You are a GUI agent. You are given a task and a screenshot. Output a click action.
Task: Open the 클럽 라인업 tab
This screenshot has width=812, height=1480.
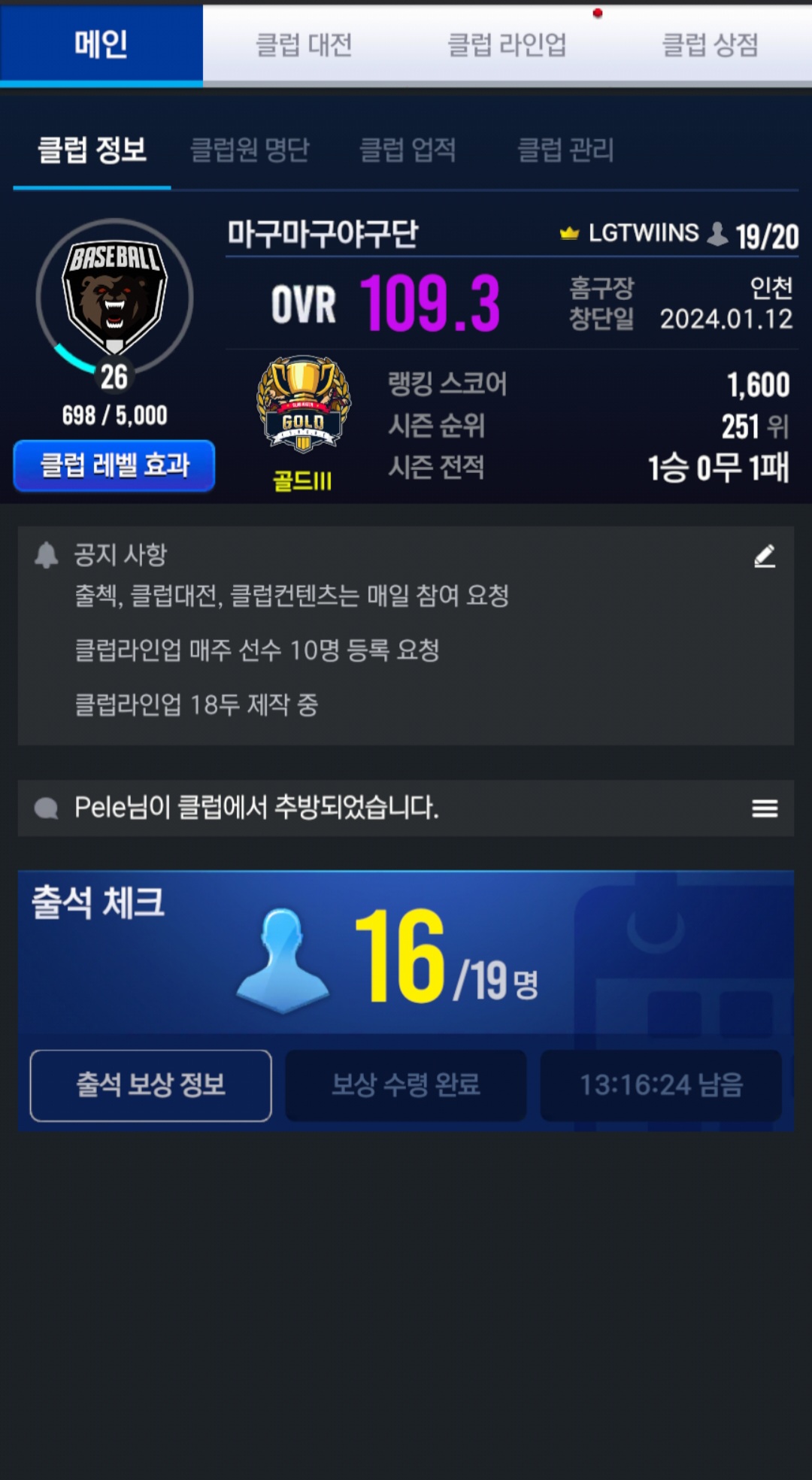507,44
